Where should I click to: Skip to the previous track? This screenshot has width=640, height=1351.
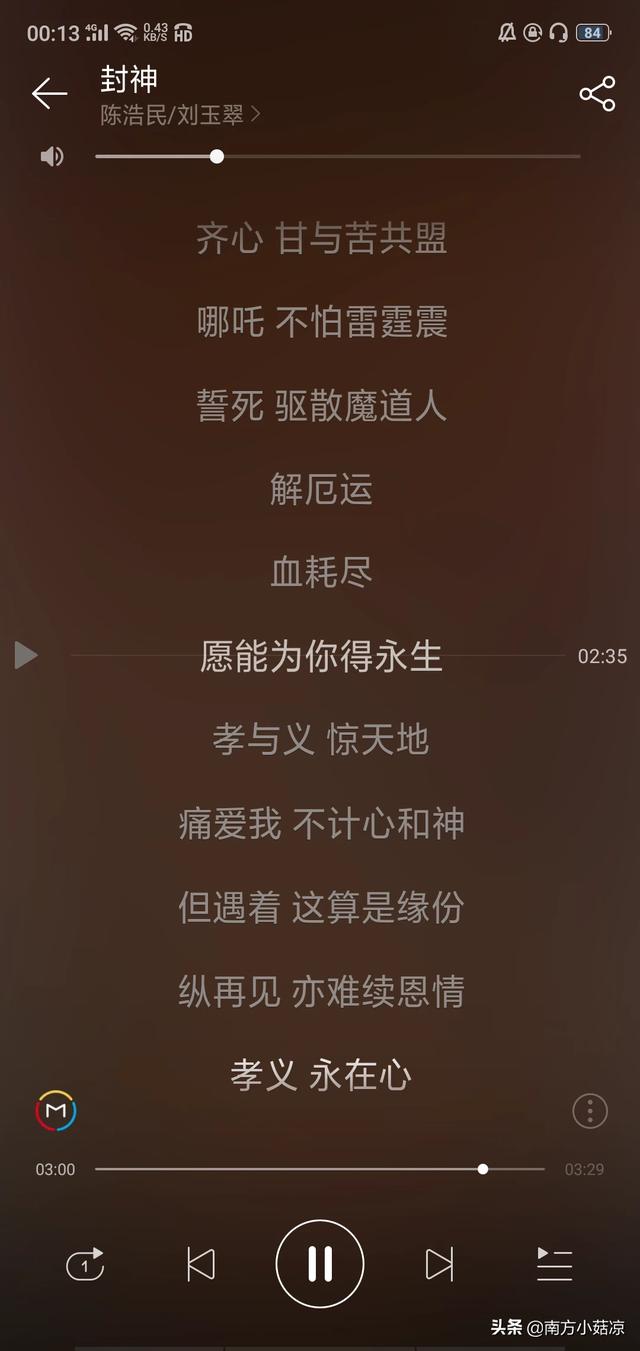pos(201,1264)
